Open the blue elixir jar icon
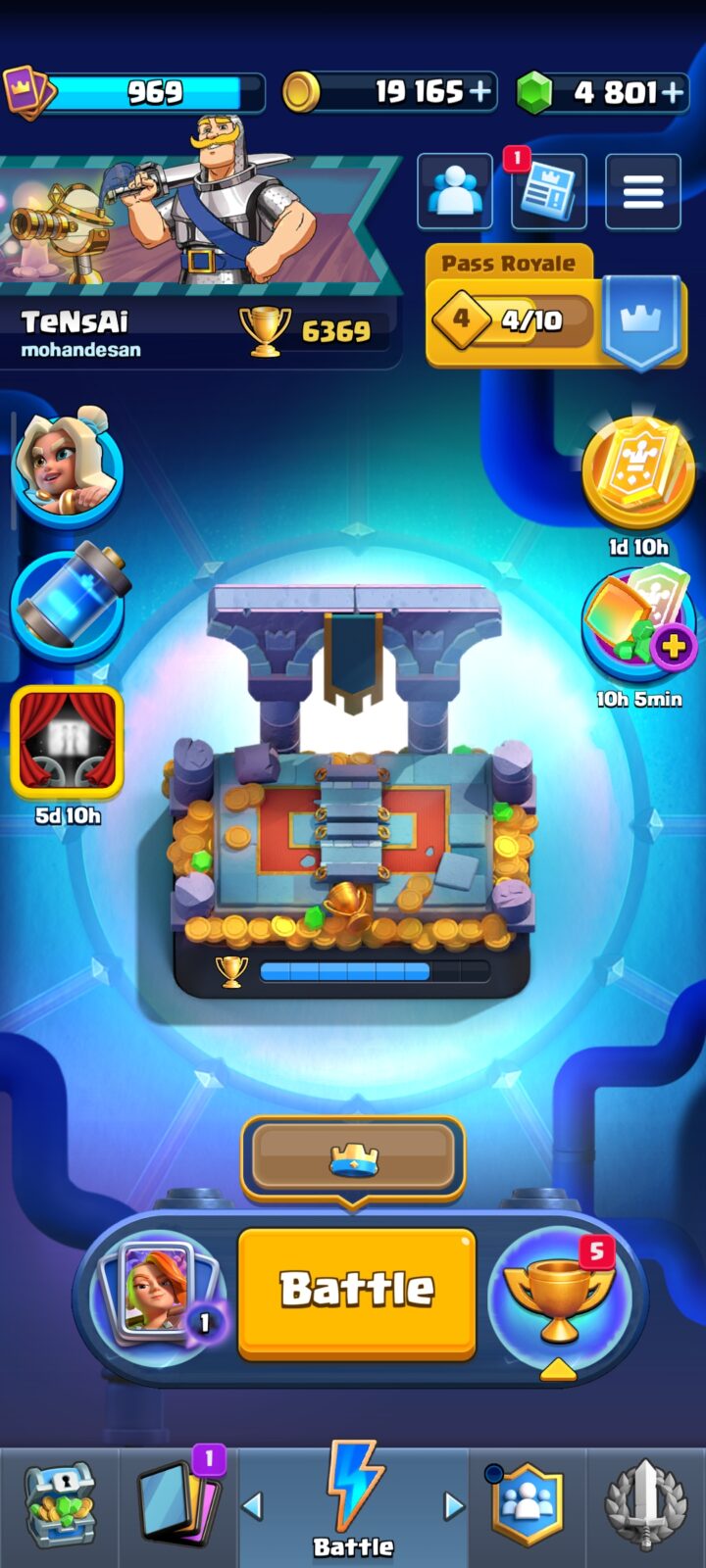The width and height of the screenshot is (706, 1568). [x=67, y=598]
